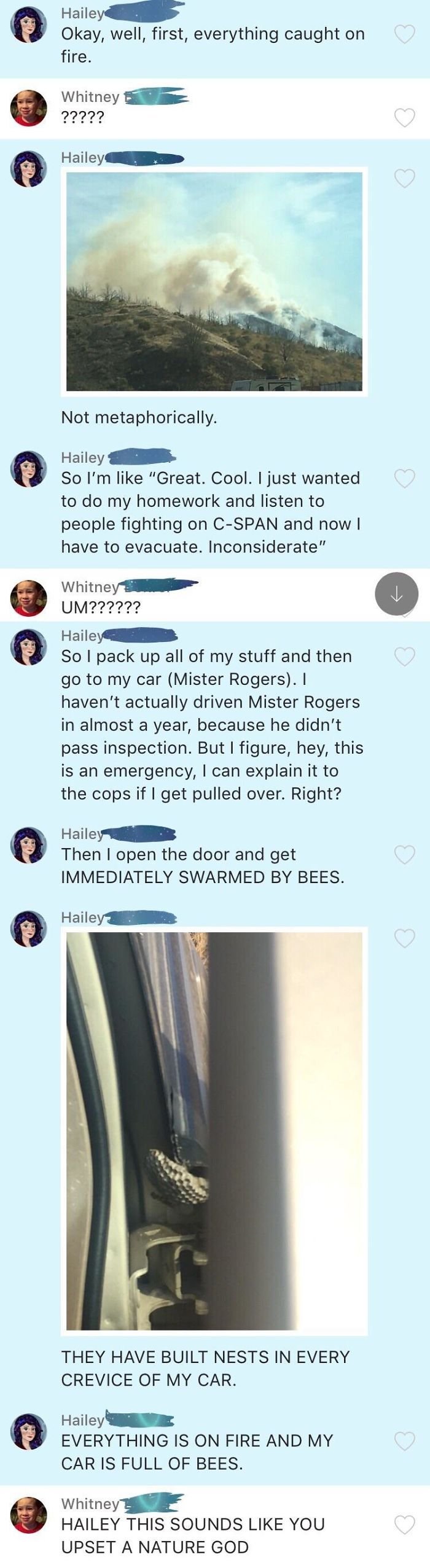Like Whitney's '?????' message
This screenshot has height=1568, width=430.
[404, 117]
